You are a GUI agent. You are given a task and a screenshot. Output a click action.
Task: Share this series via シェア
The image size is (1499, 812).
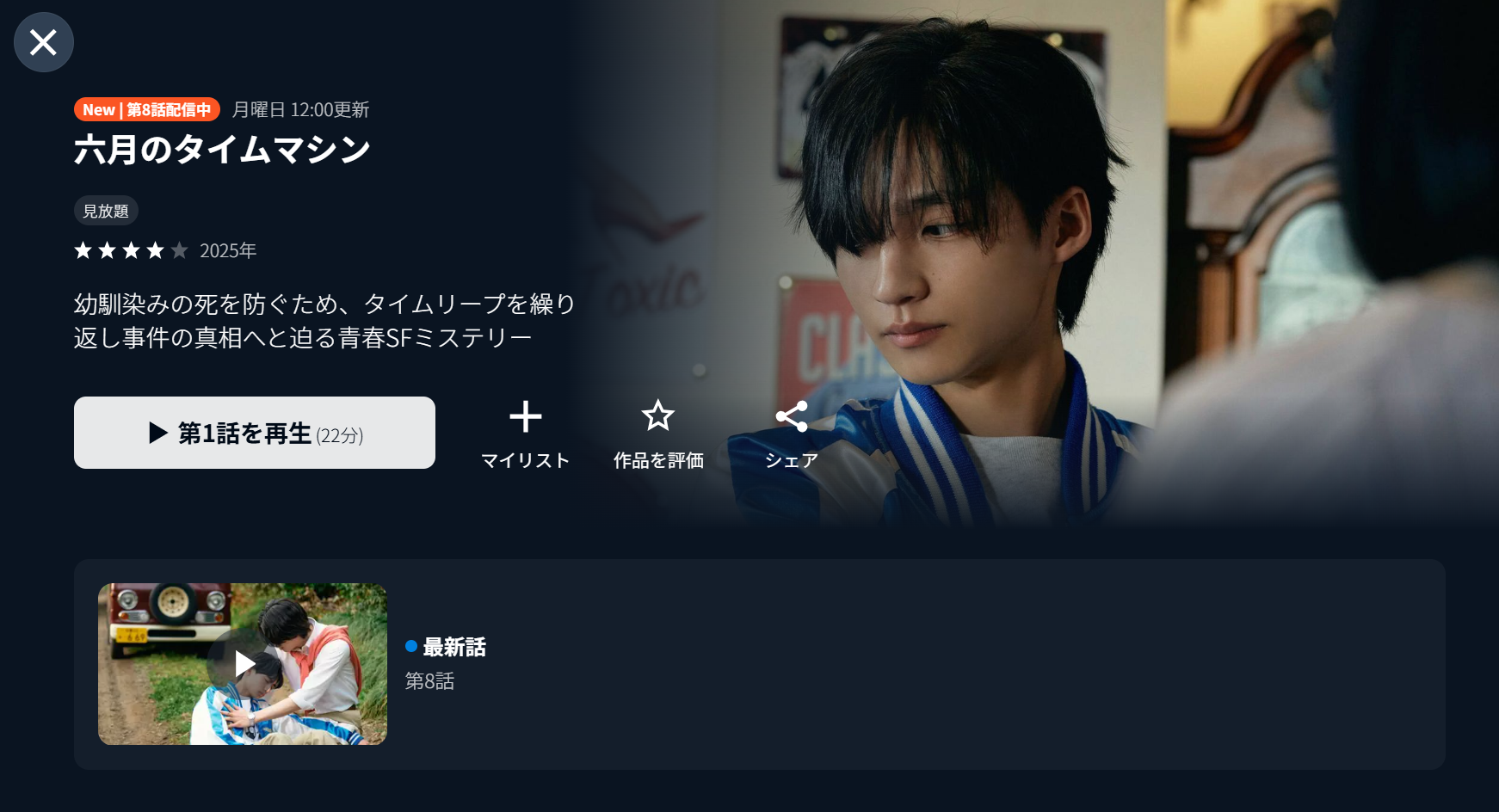tap(791, 434)
